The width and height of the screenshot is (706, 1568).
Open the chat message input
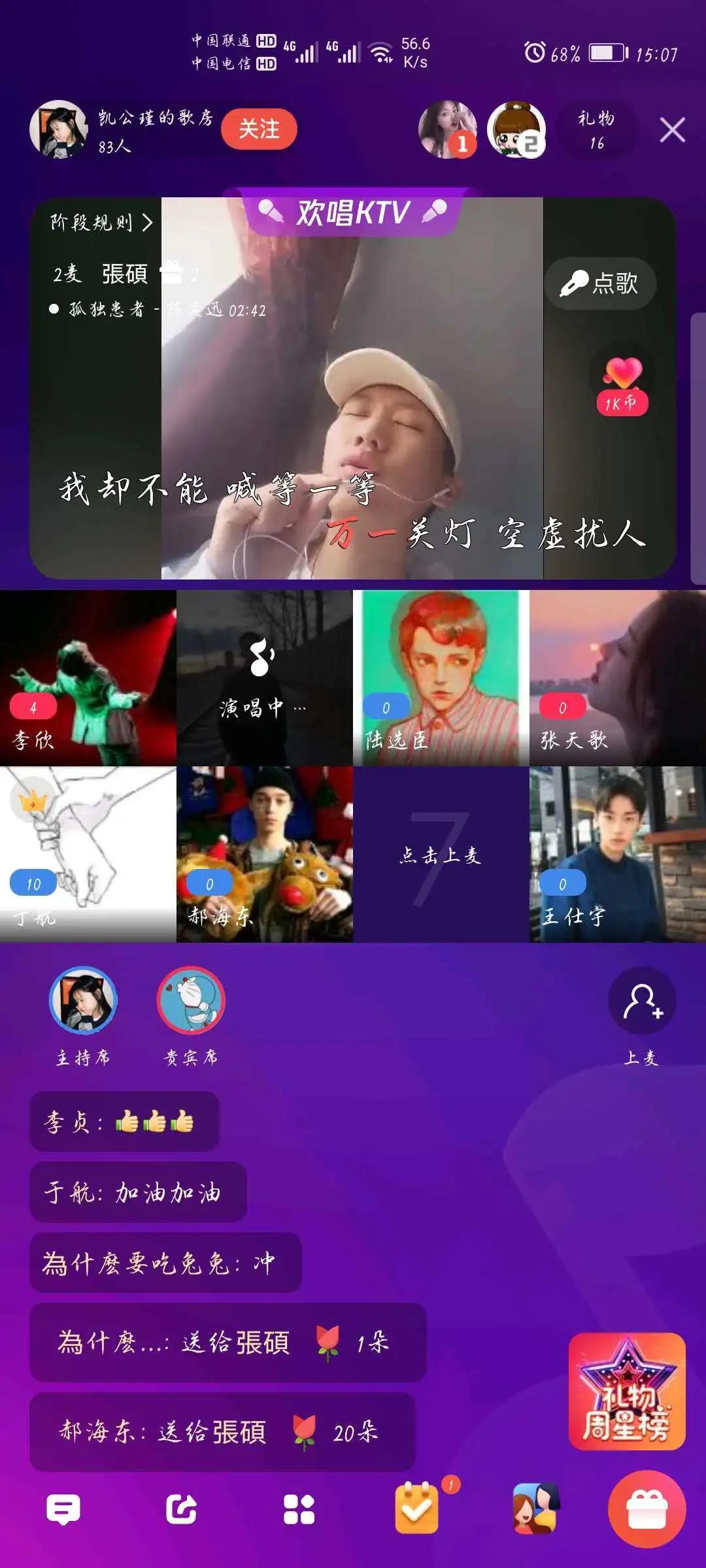[63, 1509]
